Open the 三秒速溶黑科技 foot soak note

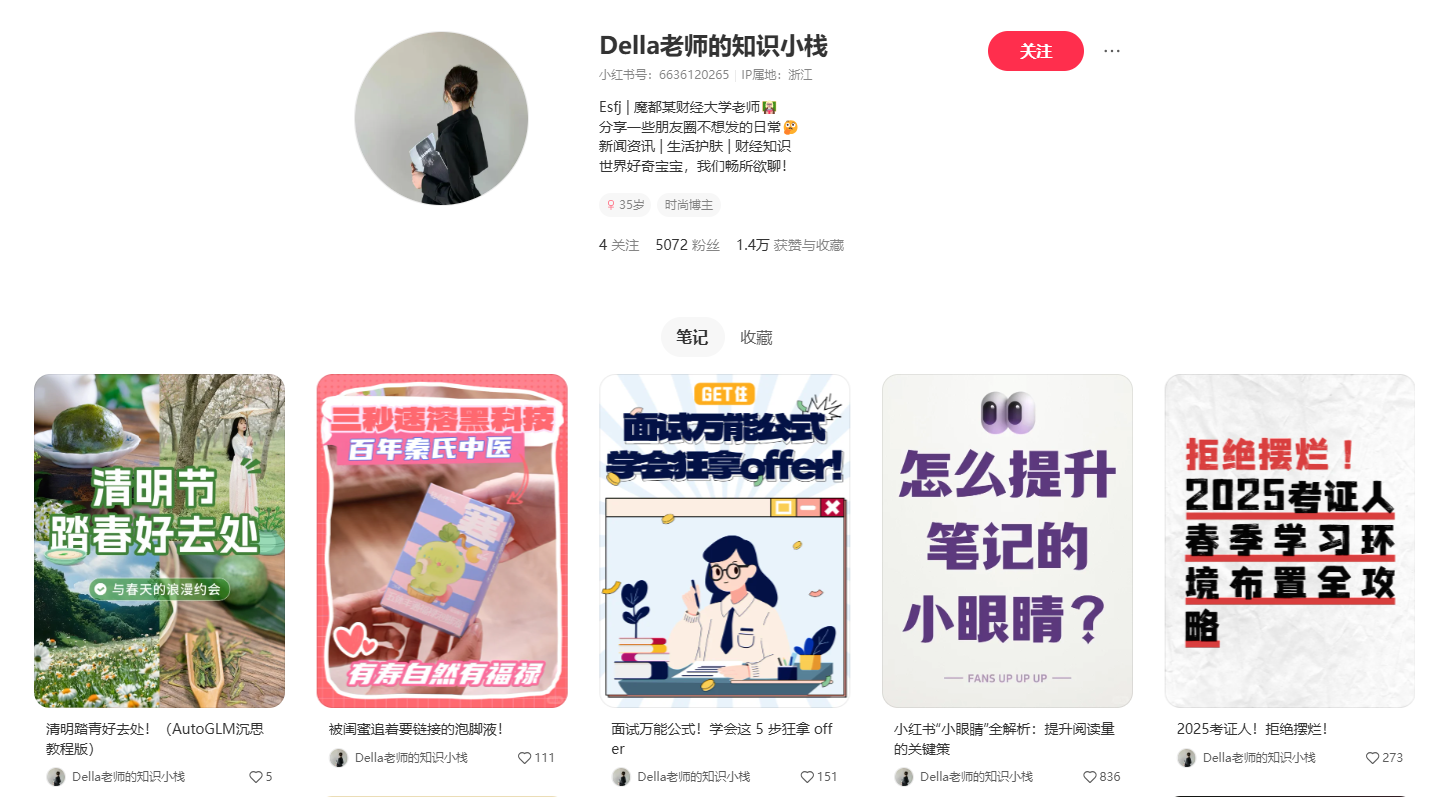442,540
